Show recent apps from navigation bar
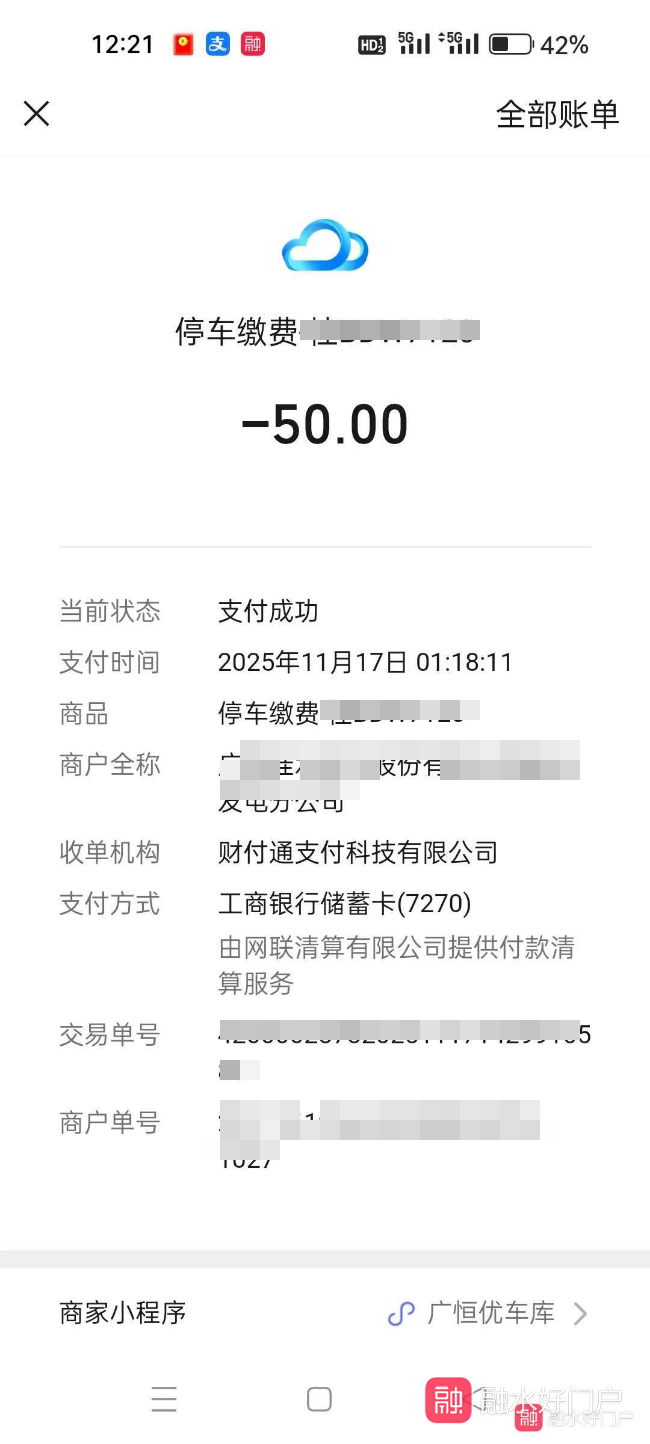 [164, 1399]
